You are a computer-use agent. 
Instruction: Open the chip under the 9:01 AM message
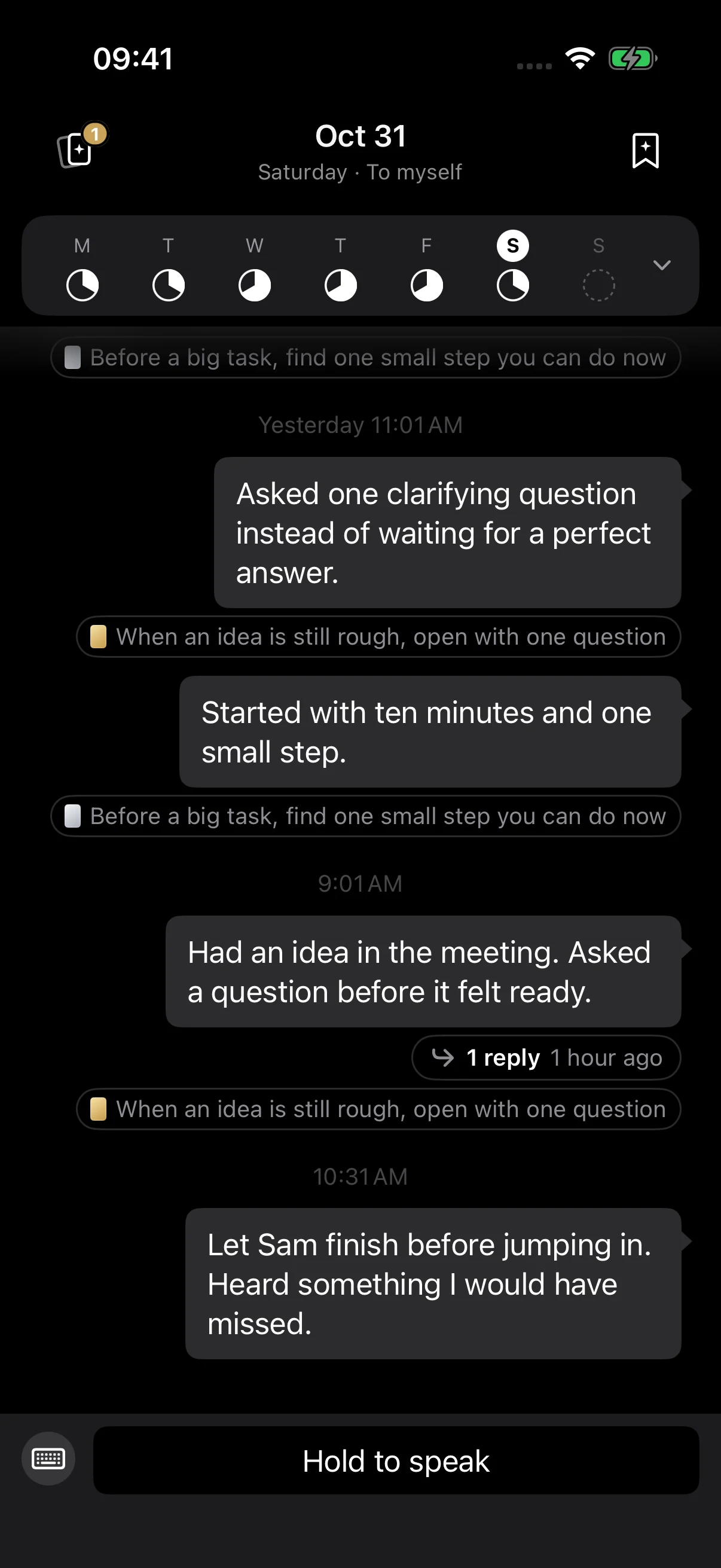[x=378, y=1109]
